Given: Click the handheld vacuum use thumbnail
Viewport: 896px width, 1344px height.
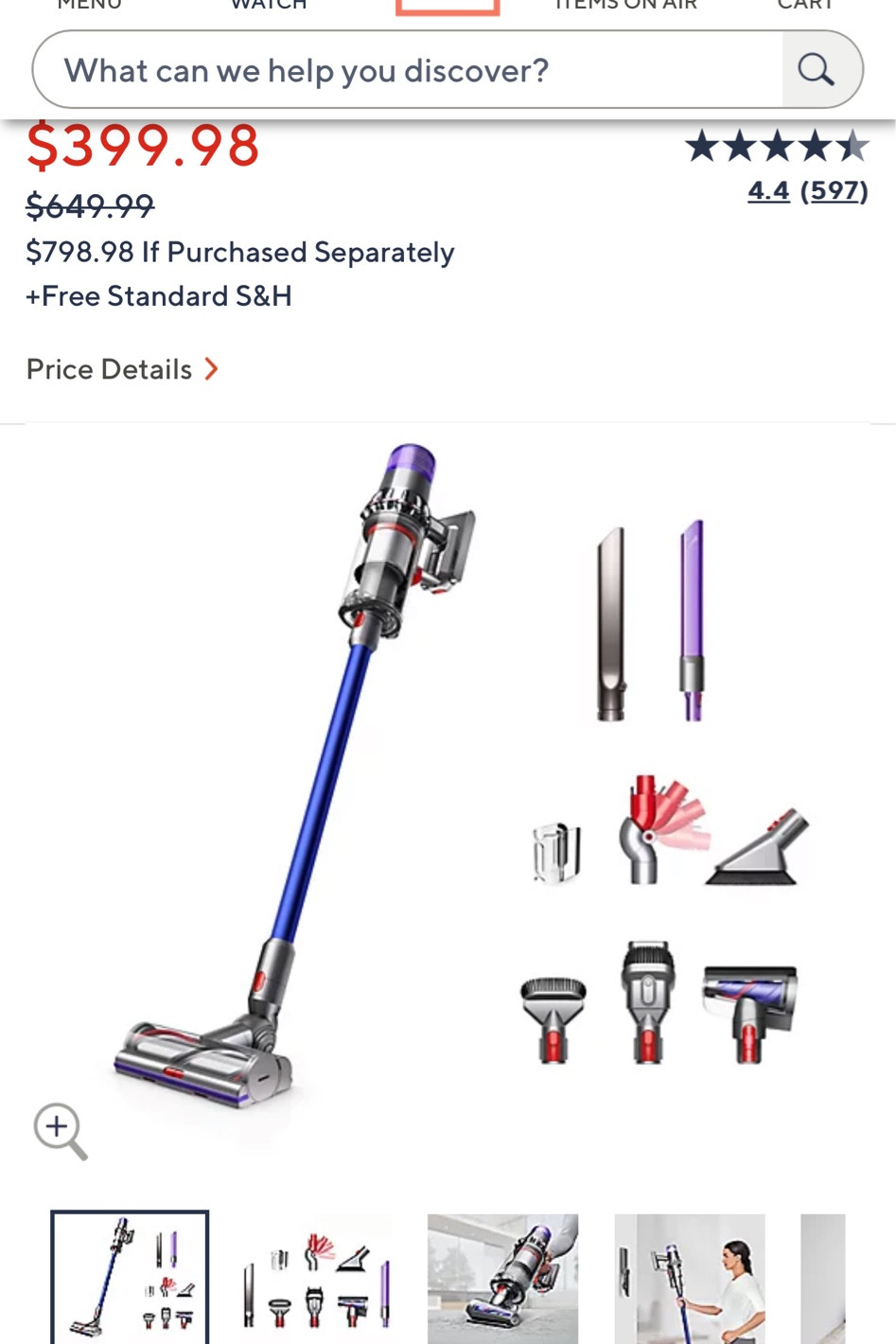Looking at the screenshot, I should 502,1280.
